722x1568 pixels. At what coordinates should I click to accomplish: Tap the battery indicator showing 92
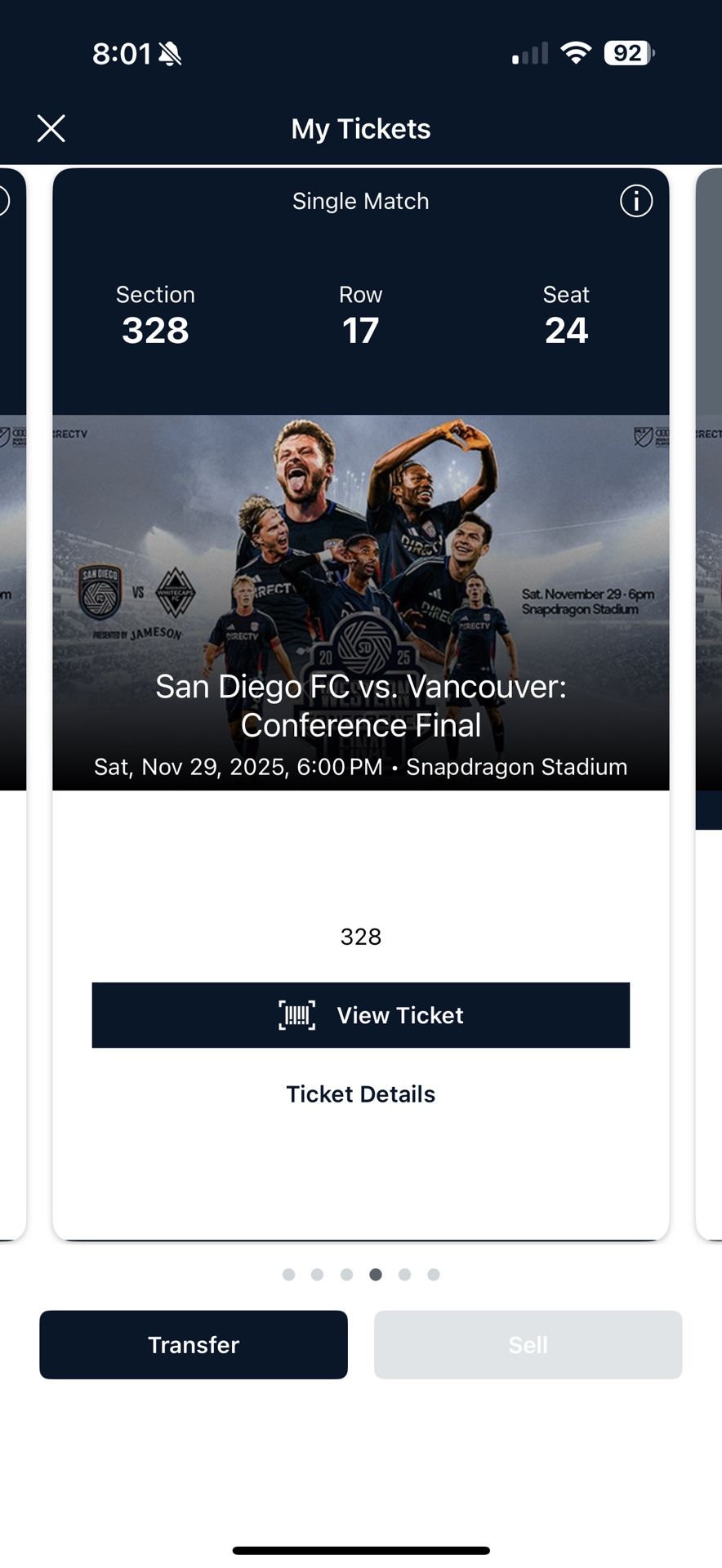(x=626, y=52)
